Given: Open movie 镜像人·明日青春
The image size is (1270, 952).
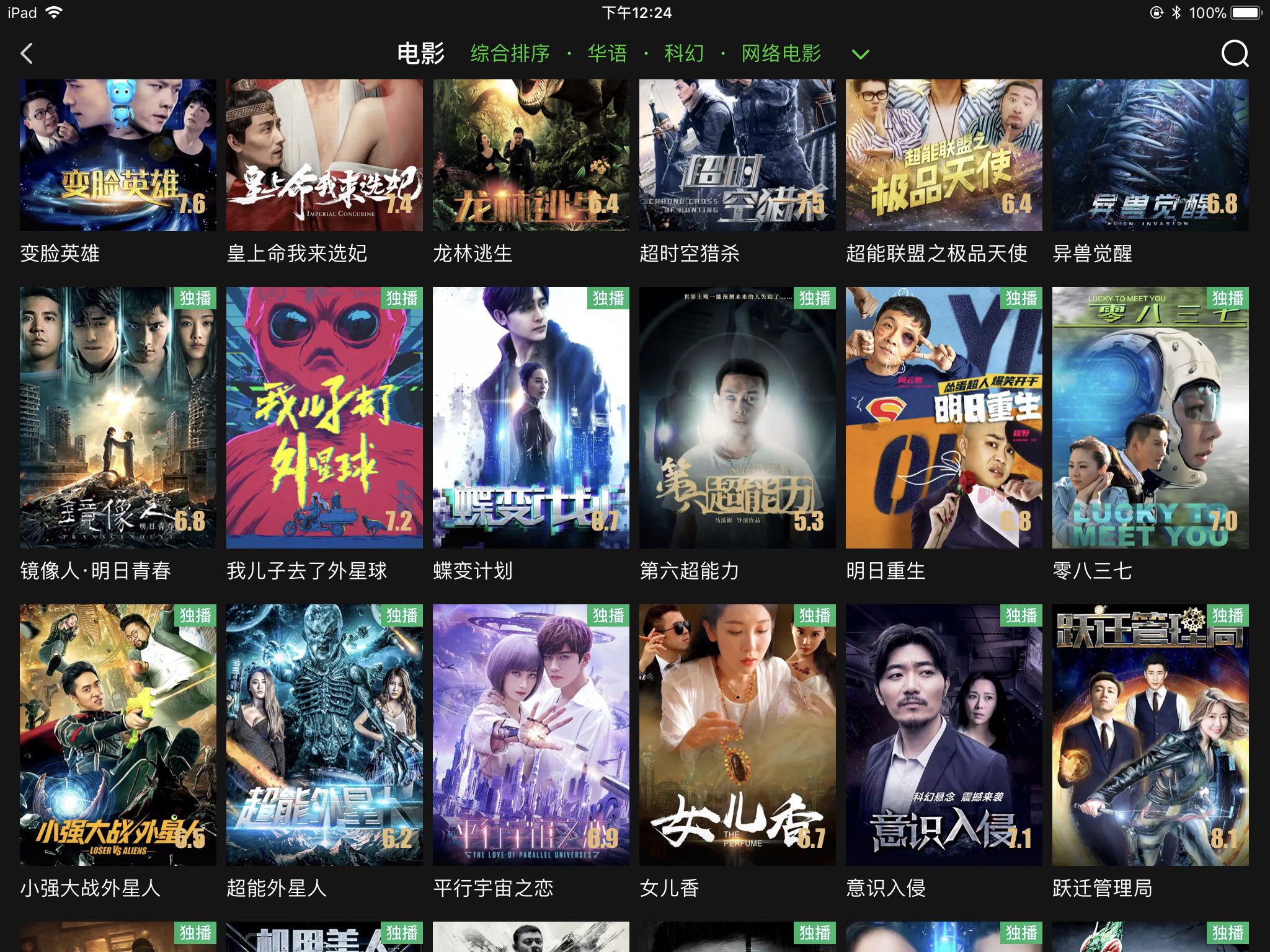Looking at the screenshot, I should pos(118,417).
